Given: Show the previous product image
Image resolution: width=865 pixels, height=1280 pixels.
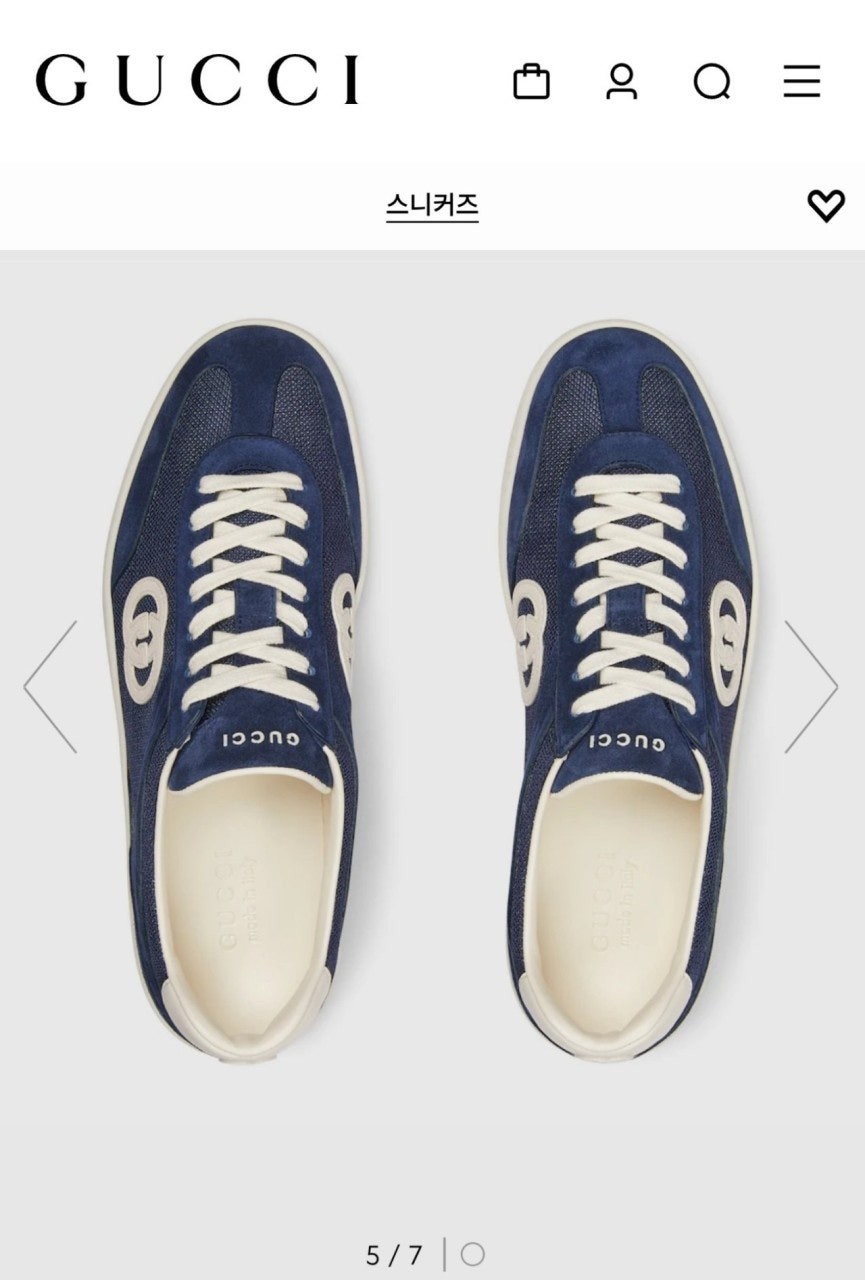Looking at the screenshot, I should 50,686.
